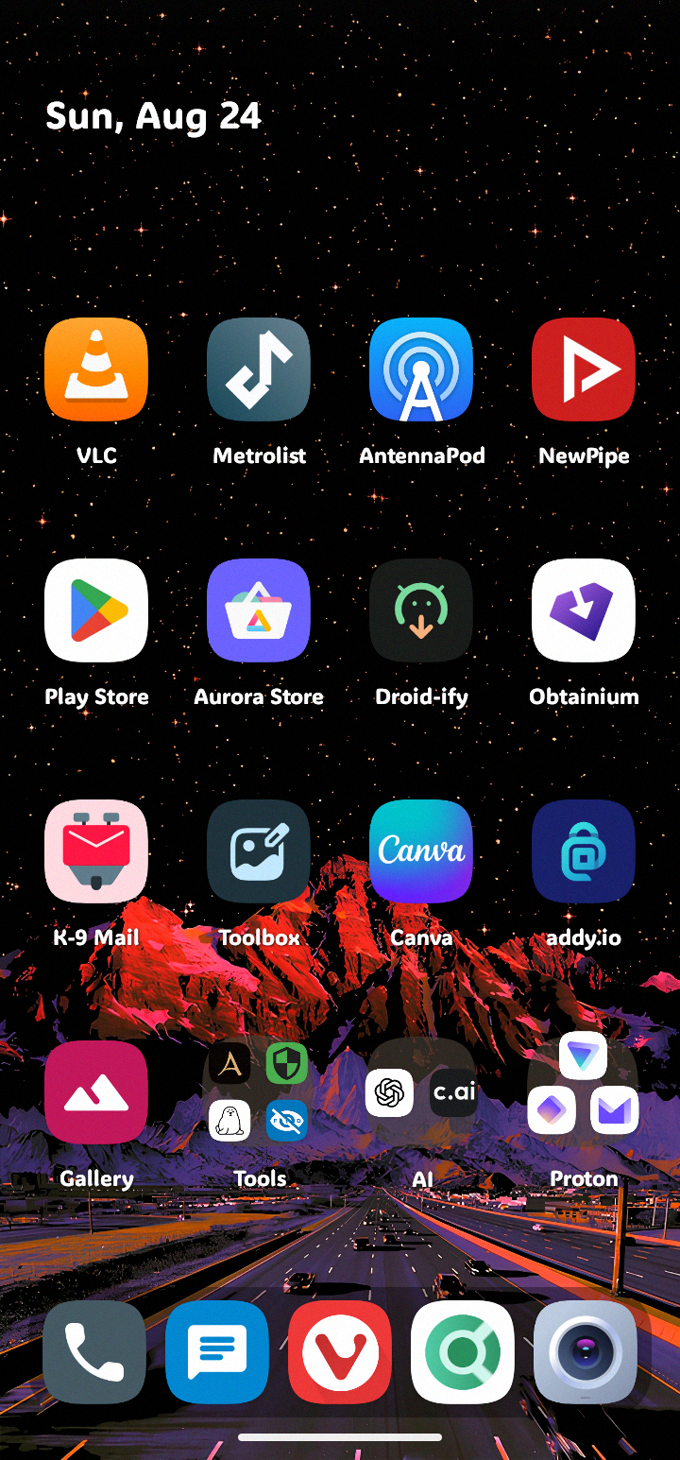Open the Phone dialer in dock
This screenshot has width=680, height=1460.
coord(94,1352)
